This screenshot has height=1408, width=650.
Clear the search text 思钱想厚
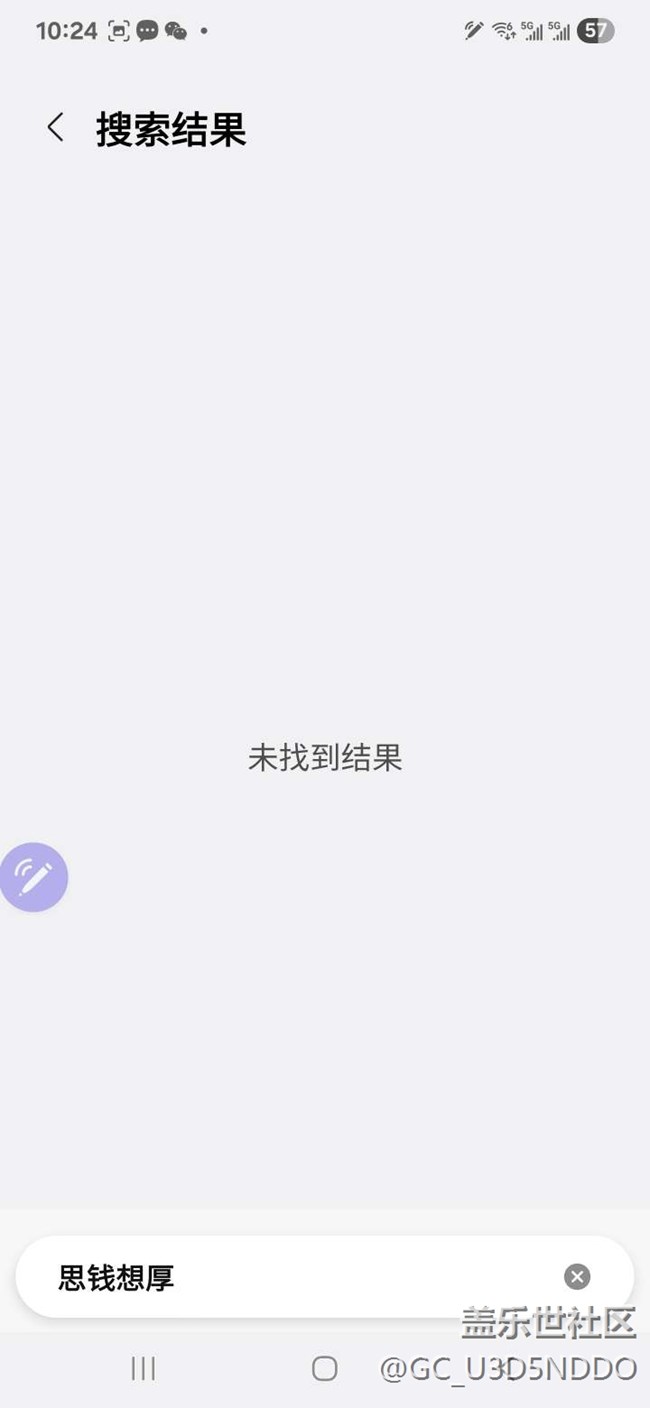tap(577, 1276)
